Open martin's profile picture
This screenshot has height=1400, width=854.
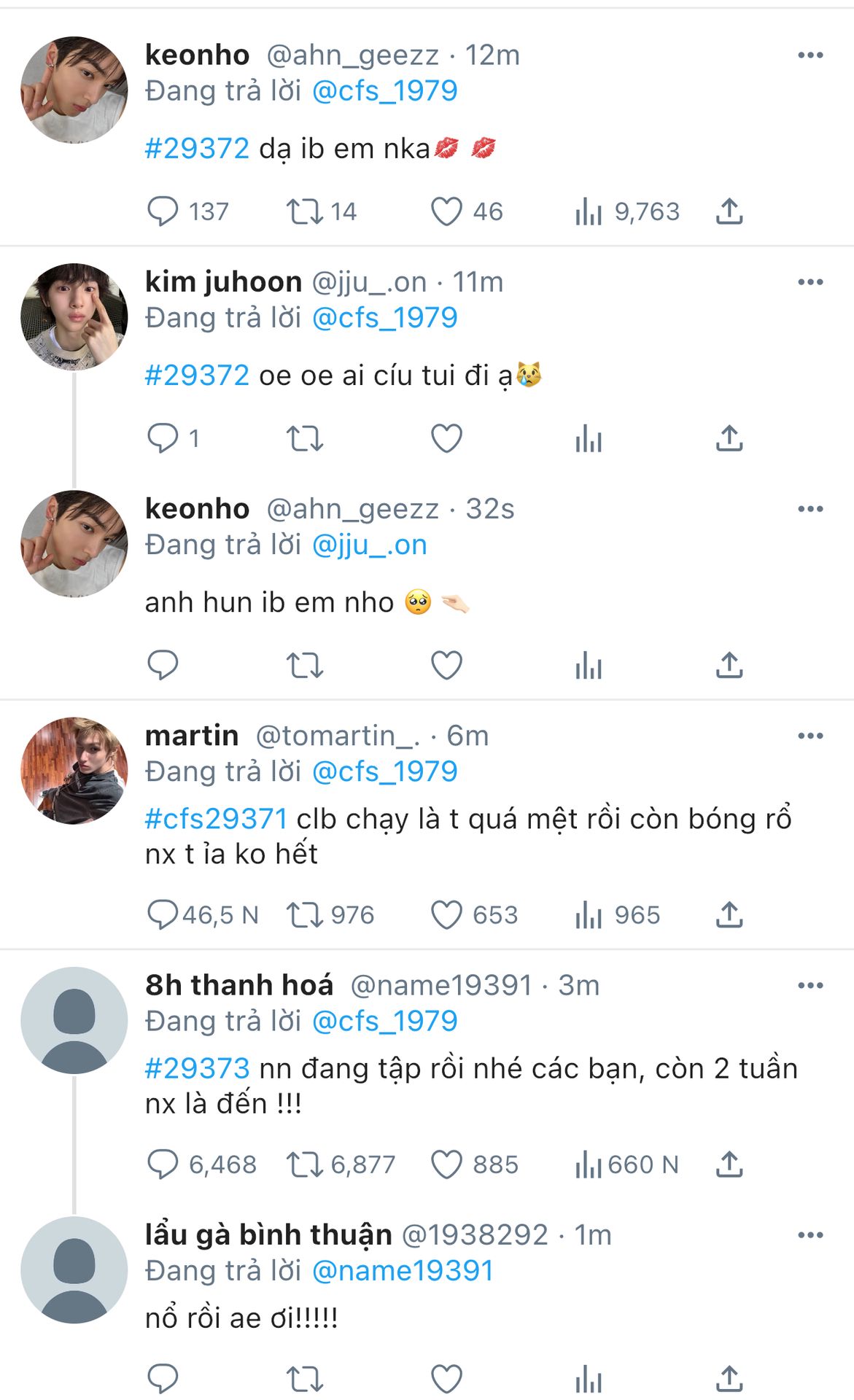coord(74,770)
